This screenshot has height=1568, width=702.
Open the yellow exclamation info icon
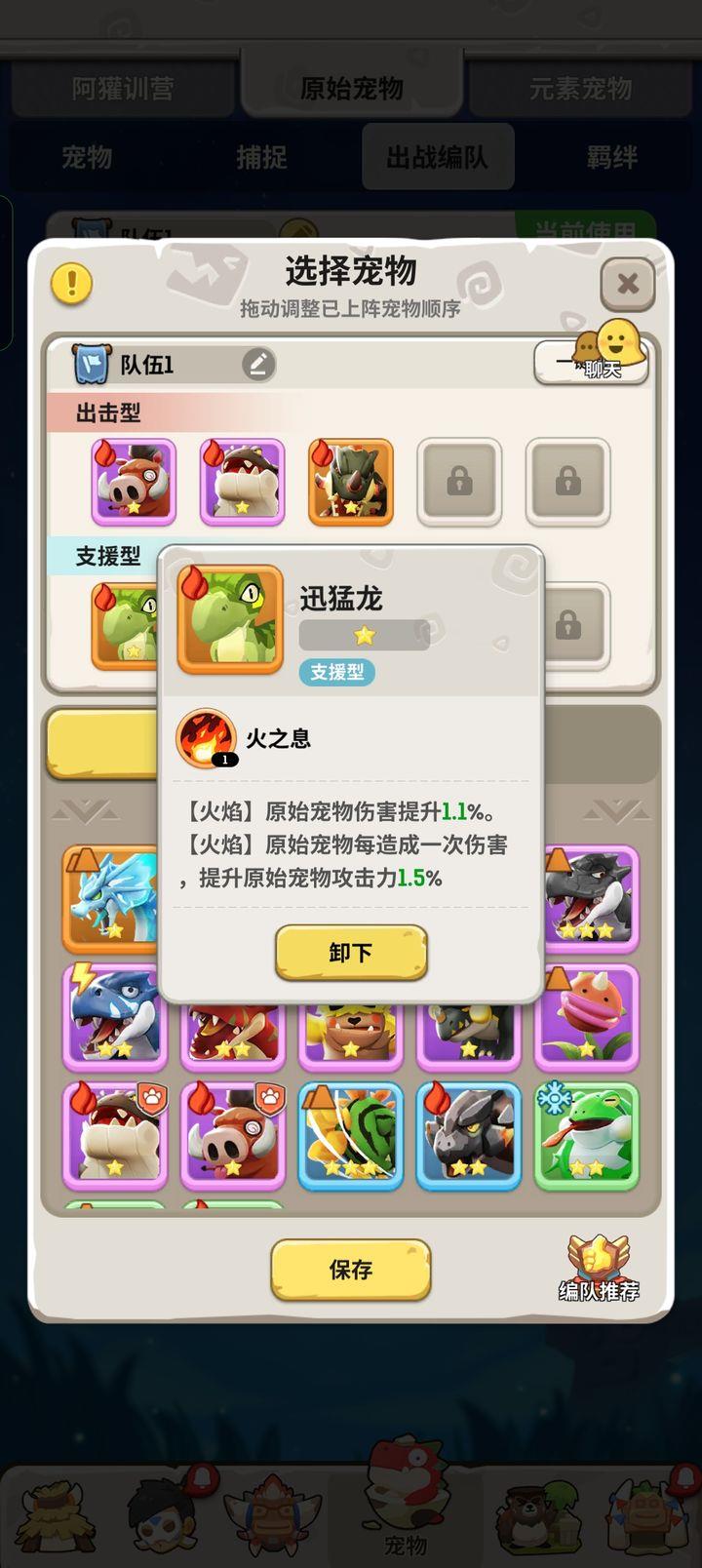pos(71,284)
